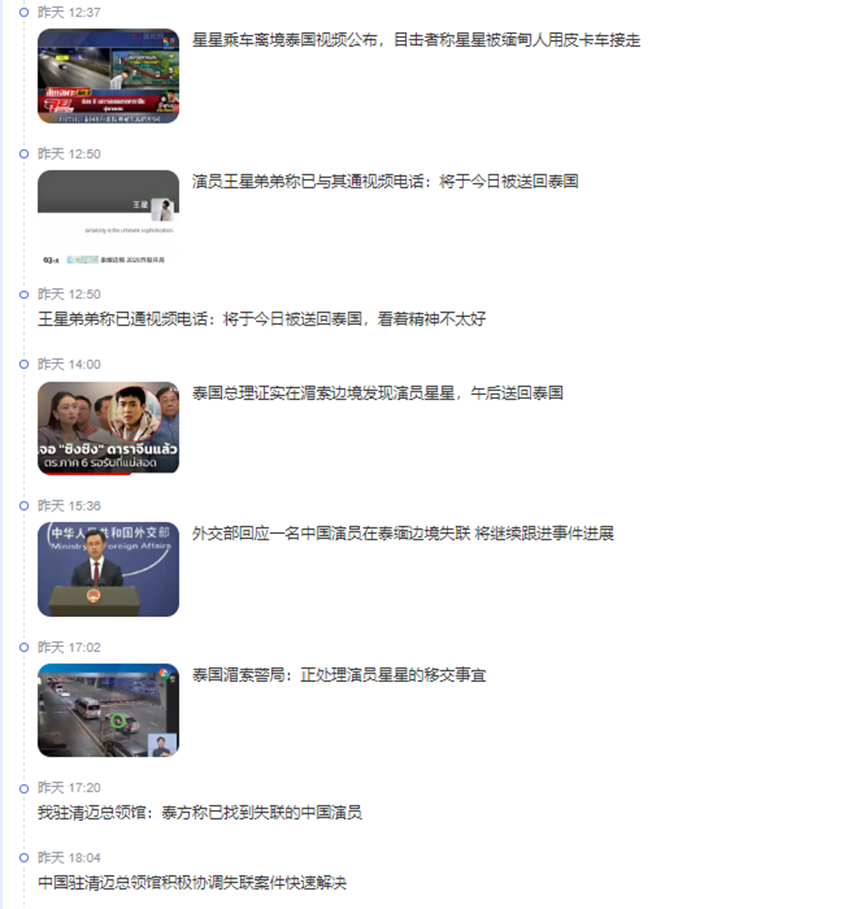Open the article about the video of Xingxing leaving Thailand by car
865x909 pixels.
click(416, 41)
